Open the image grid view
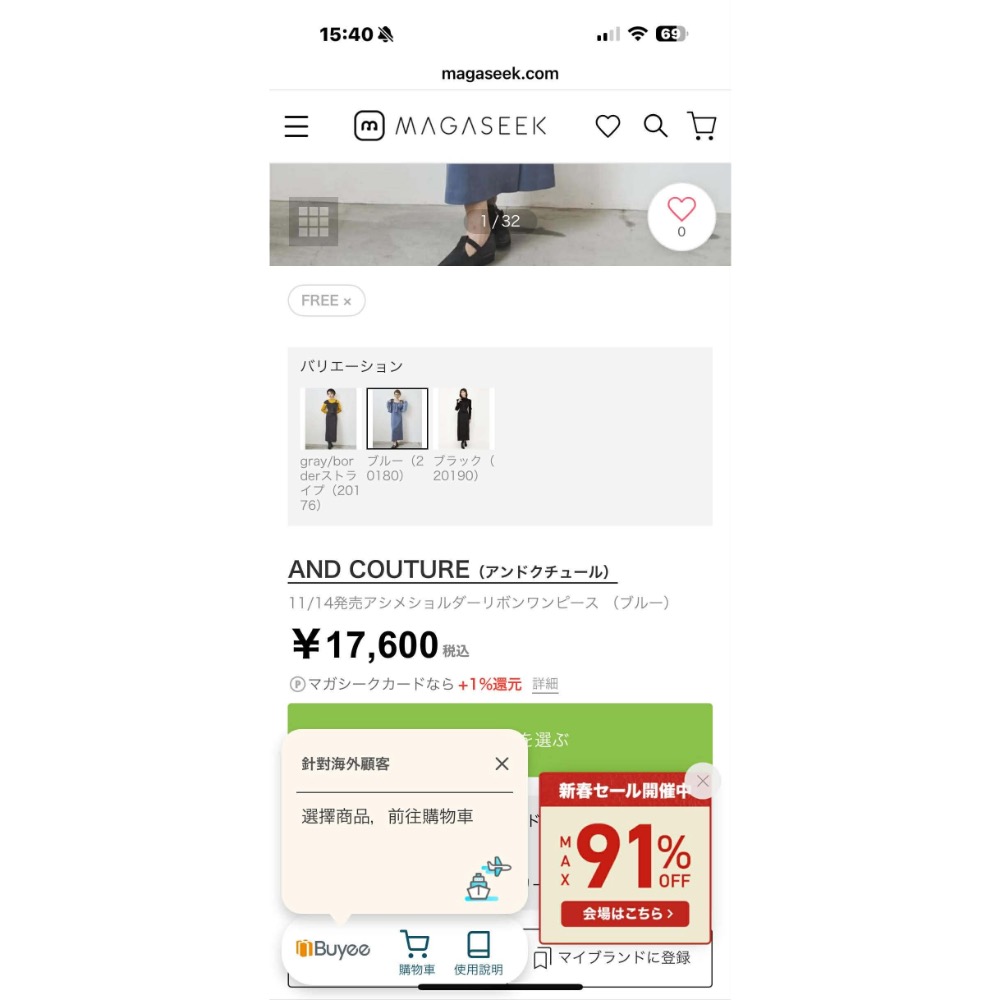Image resolution: width=1000 pixels, height=1000 pixels. 313,221
